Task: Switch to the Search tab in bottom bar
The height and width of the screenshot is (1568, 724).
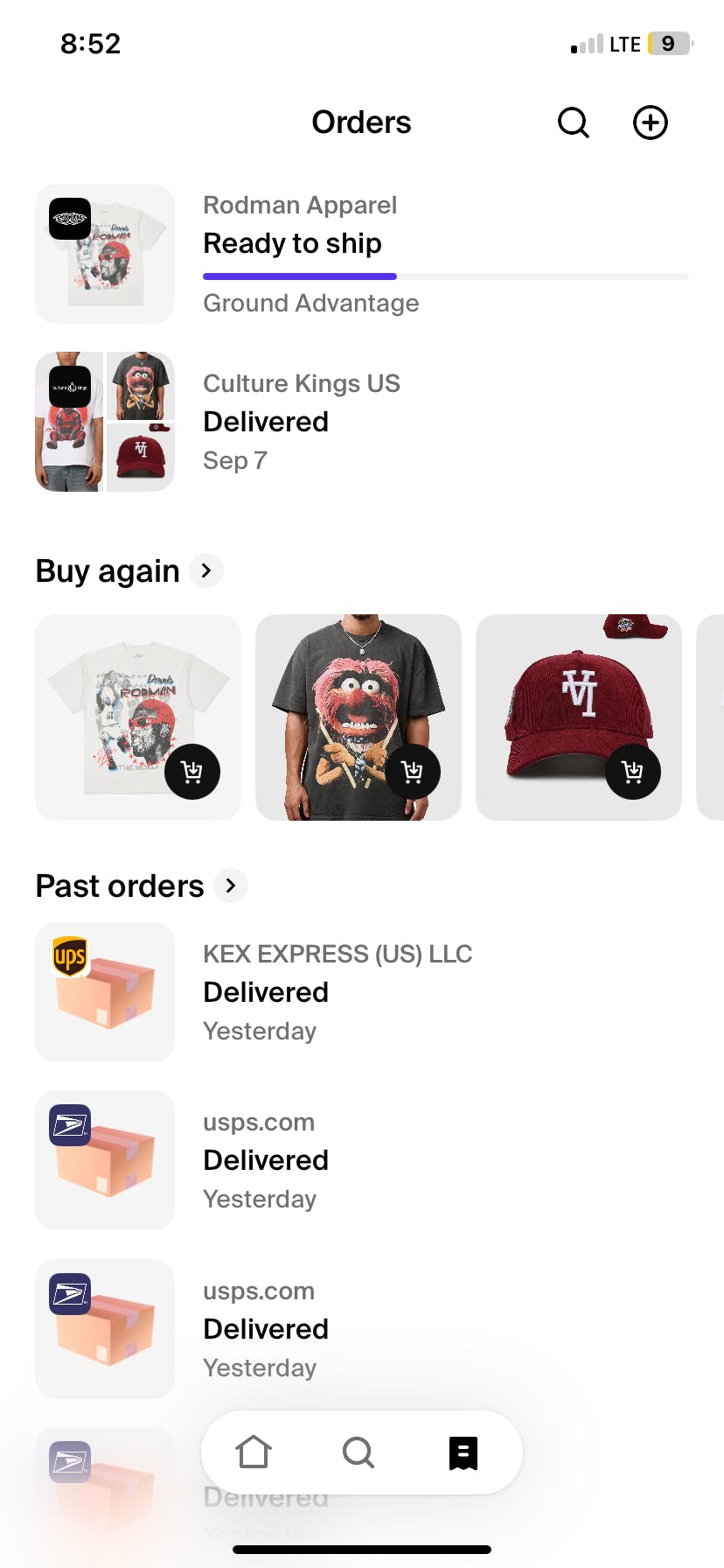Action: tap(359, 1452)
